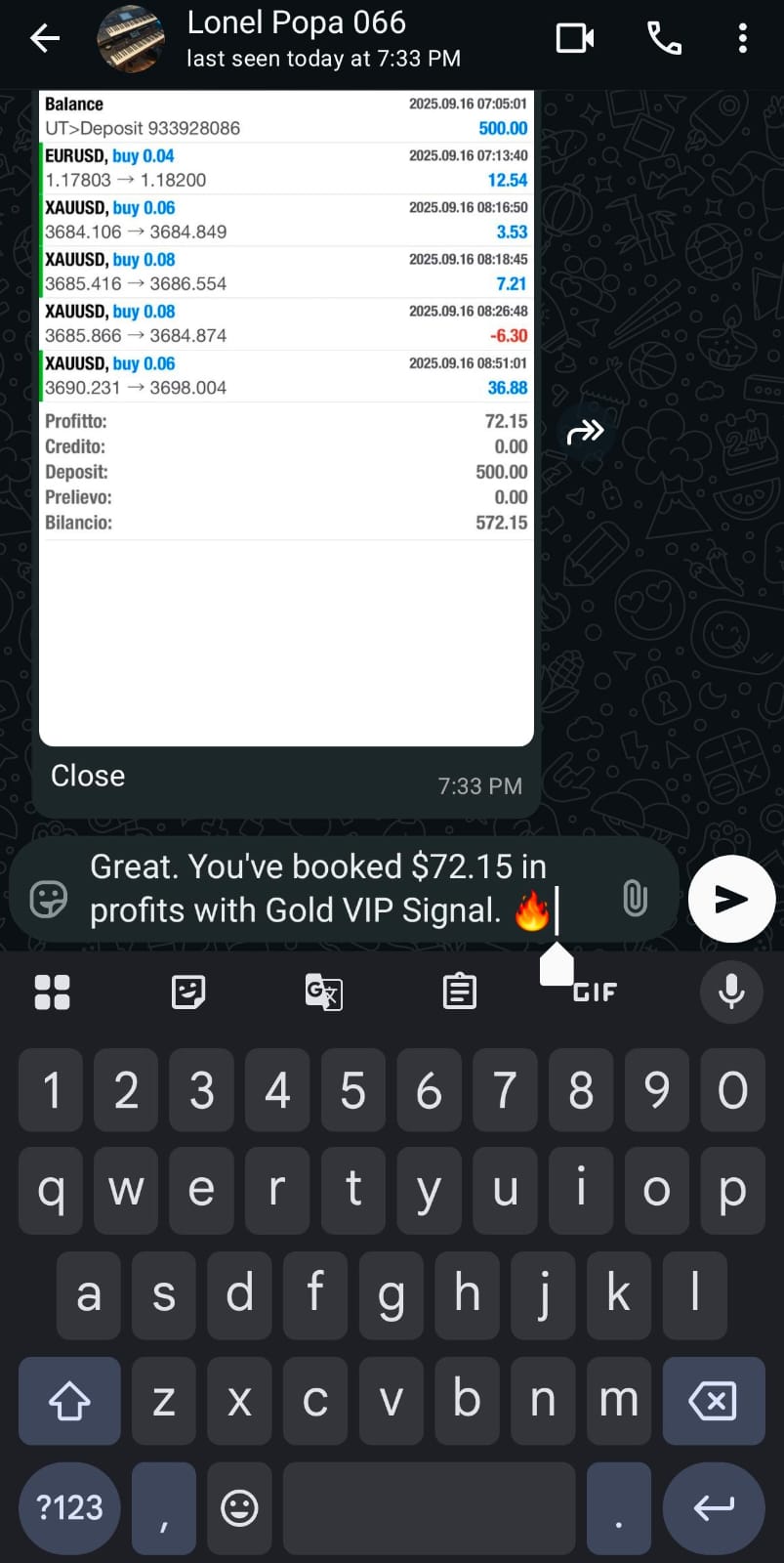The image size is (784, 1563).
Task: Tap the backspace key
Action: pyautogui.click(x=713, y=1402)
